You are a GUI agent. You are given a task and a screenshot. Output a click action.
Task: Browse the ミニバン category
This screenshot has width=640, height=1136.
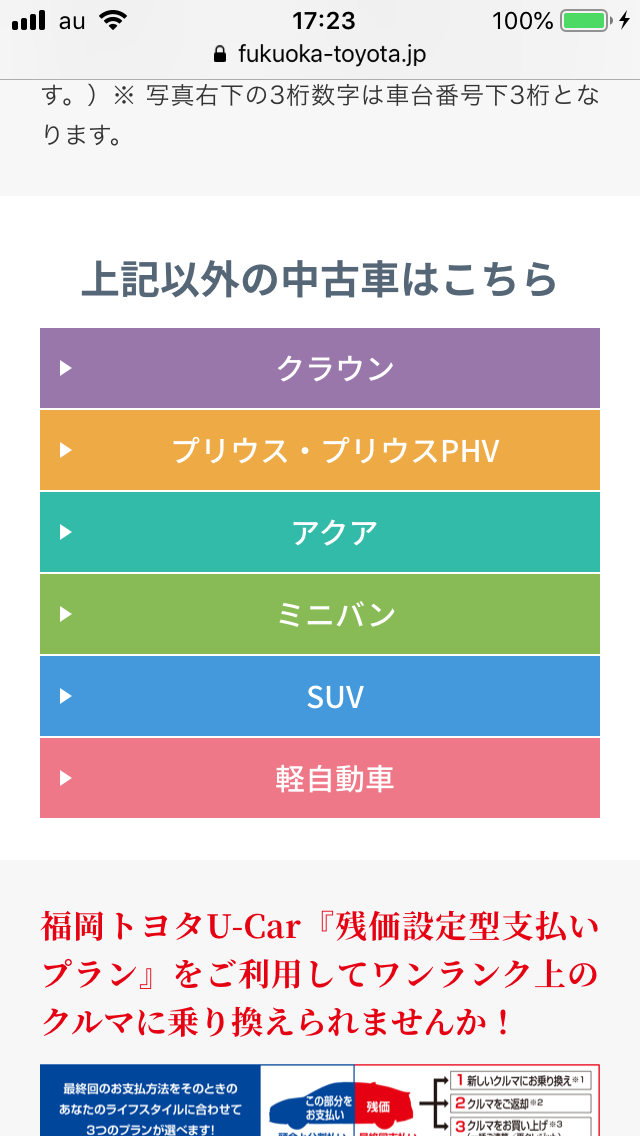pyautogui.click(x=320, y=614)
